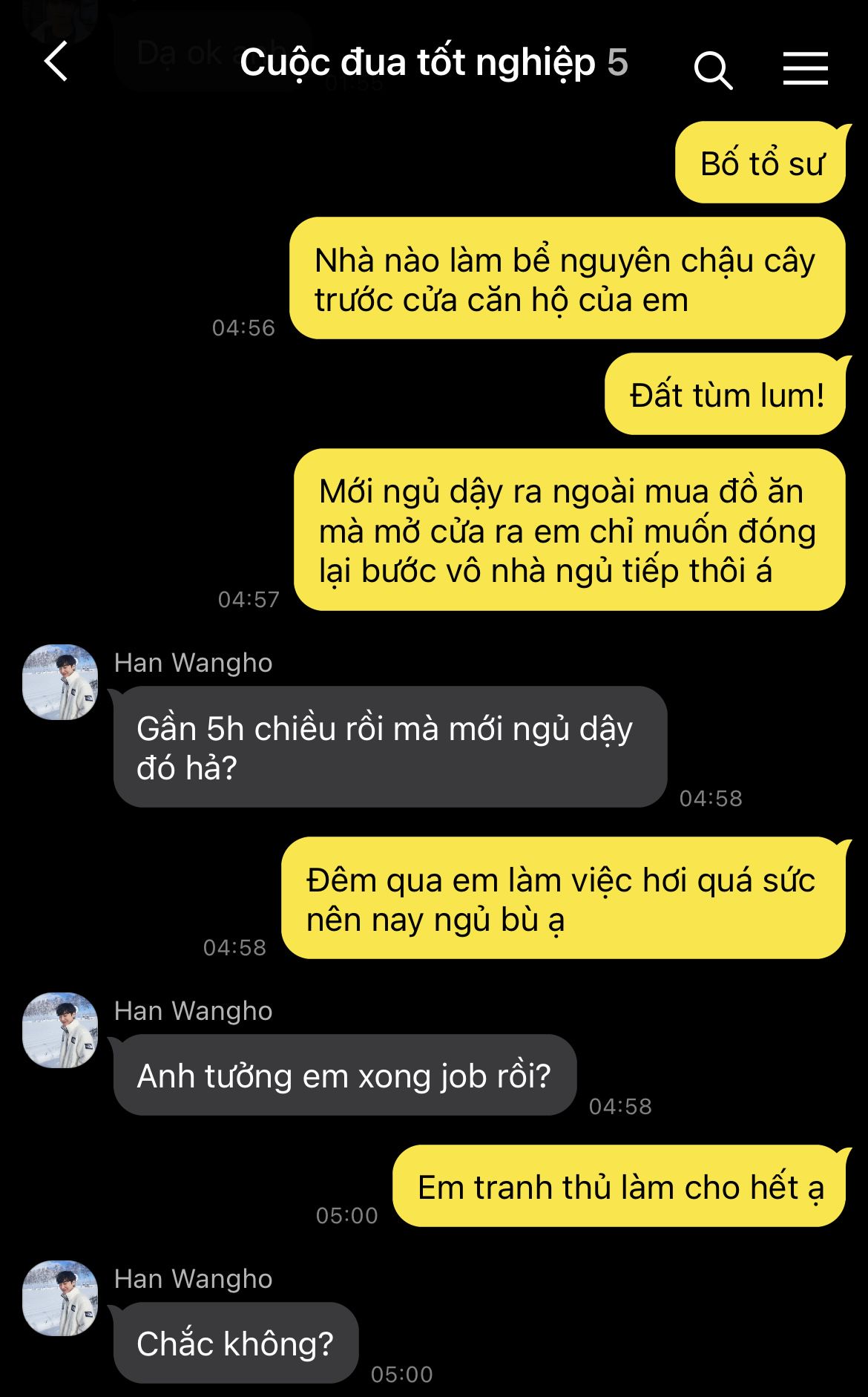Search within this group chat
Viewport: 868px width, 1397px height.
713,70
